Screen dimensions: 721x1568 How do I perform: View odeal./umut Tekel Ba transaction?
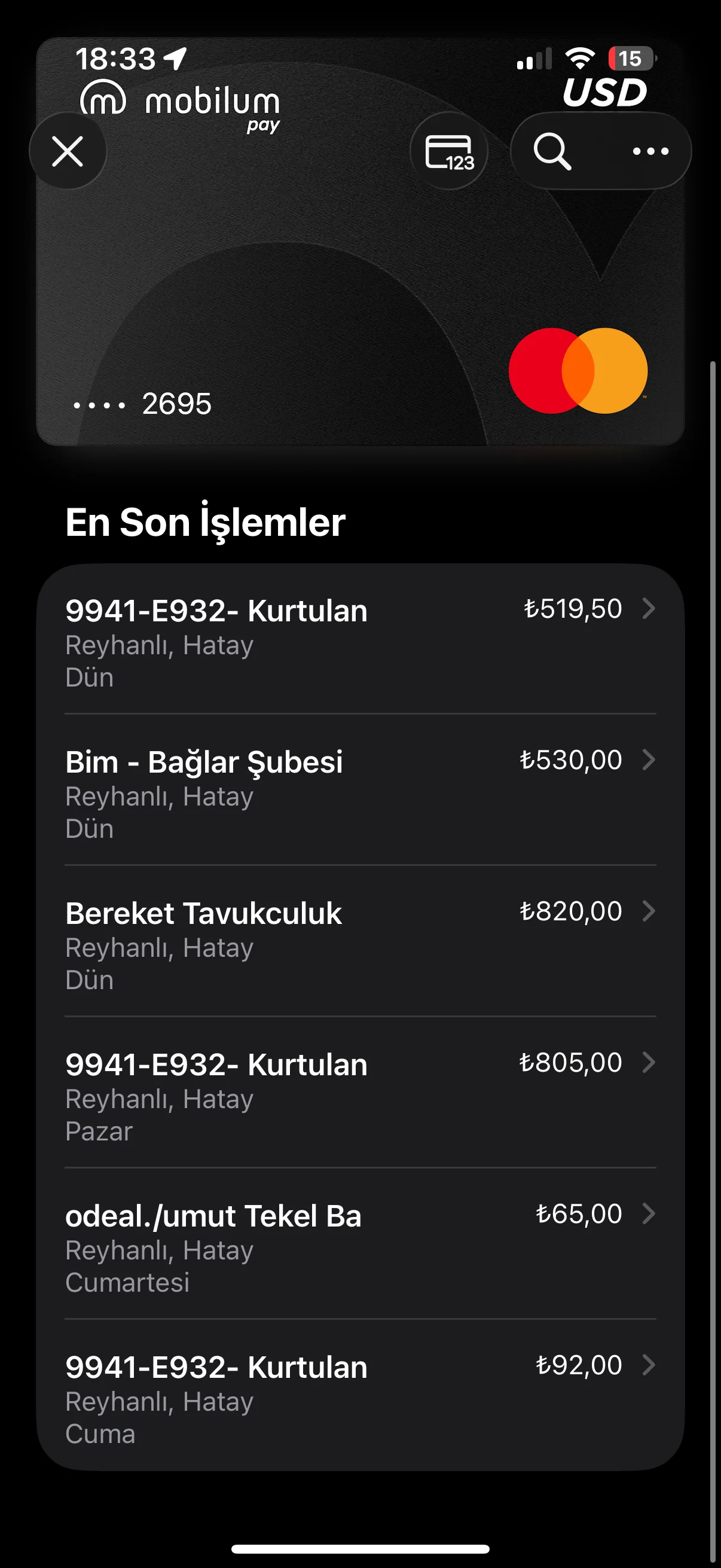click(360, 1246)
